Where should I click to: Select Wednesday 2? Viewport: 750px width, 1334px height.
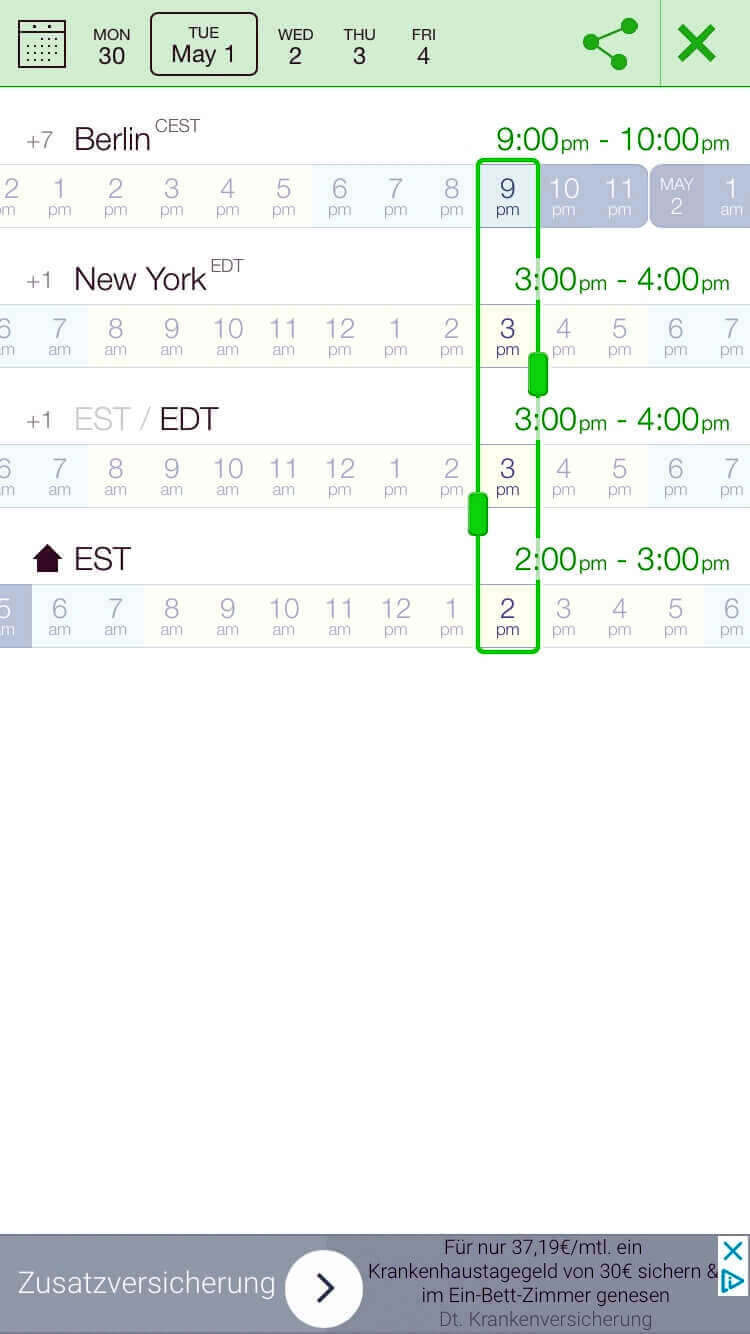[x=295, y=46]
